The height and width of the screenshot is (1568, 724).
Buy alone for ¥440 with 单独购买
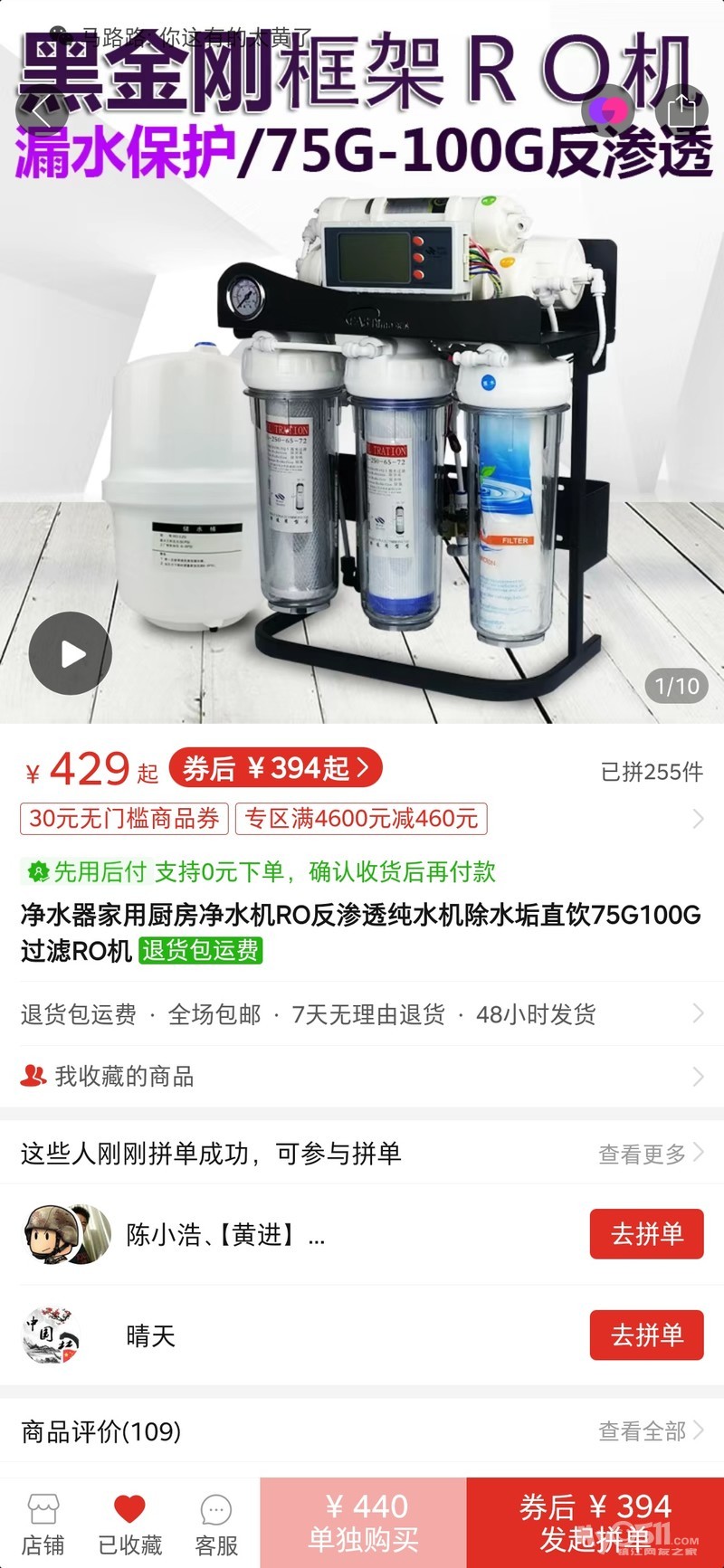[x=363, y=1523]
